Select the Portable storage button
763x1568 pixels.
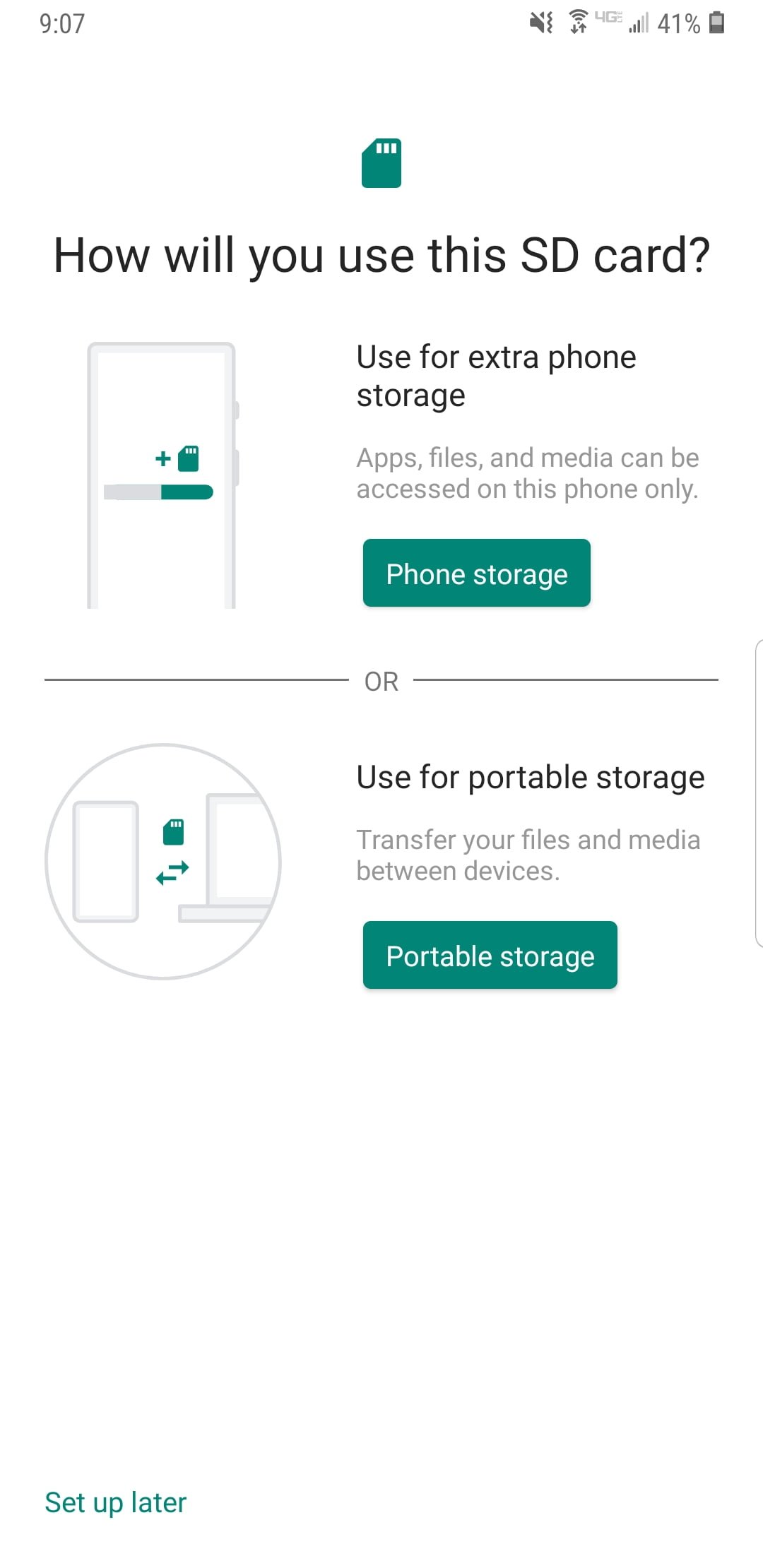point(490,955)
